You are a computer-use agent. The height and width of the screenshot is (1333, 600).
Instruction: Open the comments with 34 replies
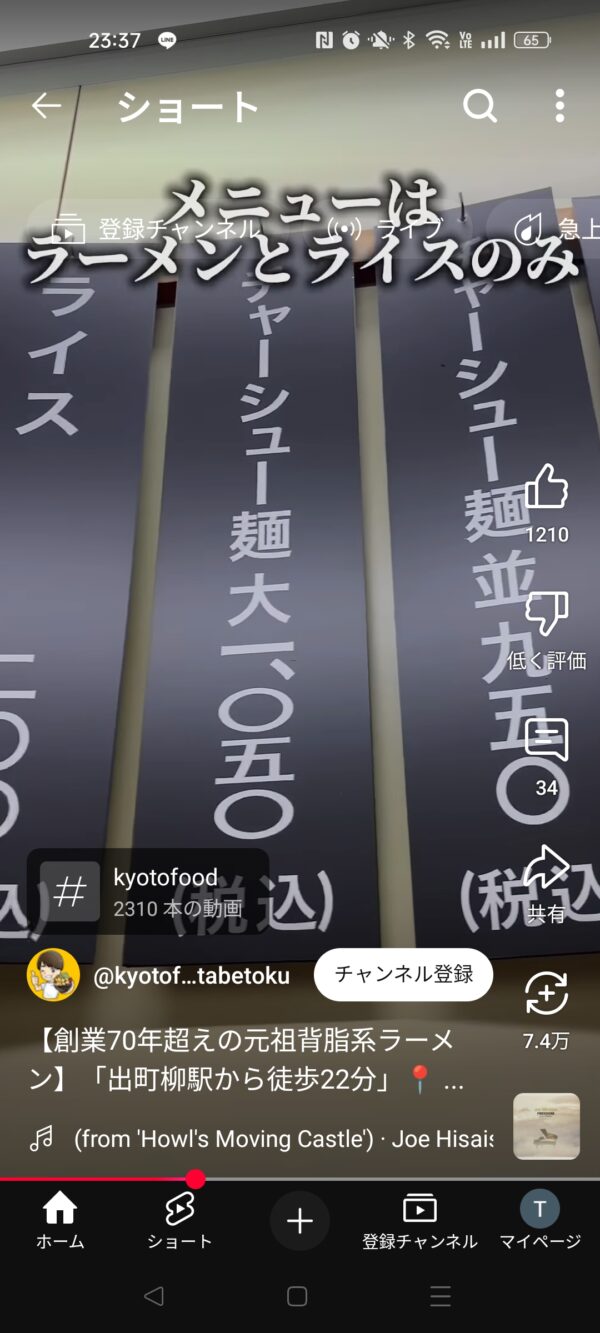546,742
